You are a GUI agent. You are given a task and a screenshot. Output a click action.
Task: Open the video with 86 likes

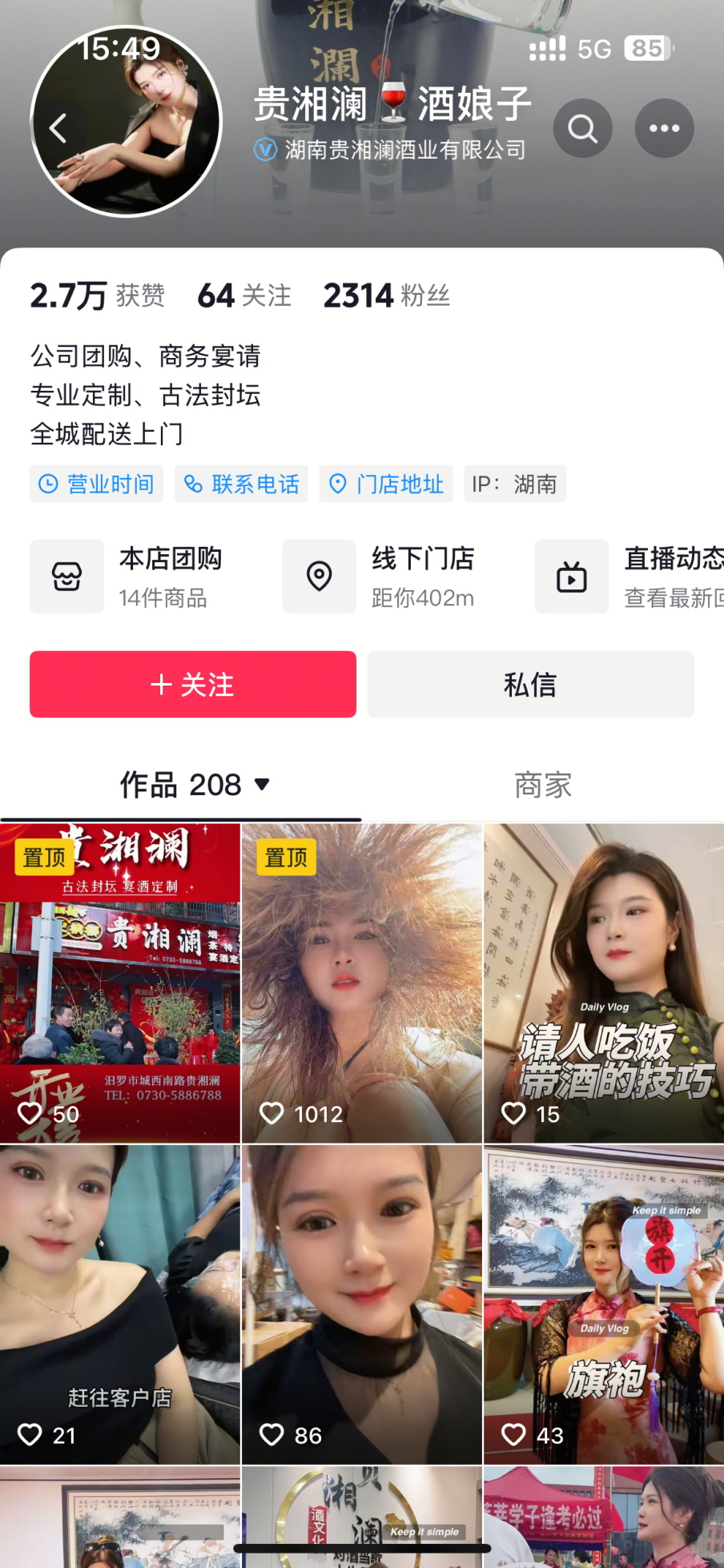(x=362, y=1305)
